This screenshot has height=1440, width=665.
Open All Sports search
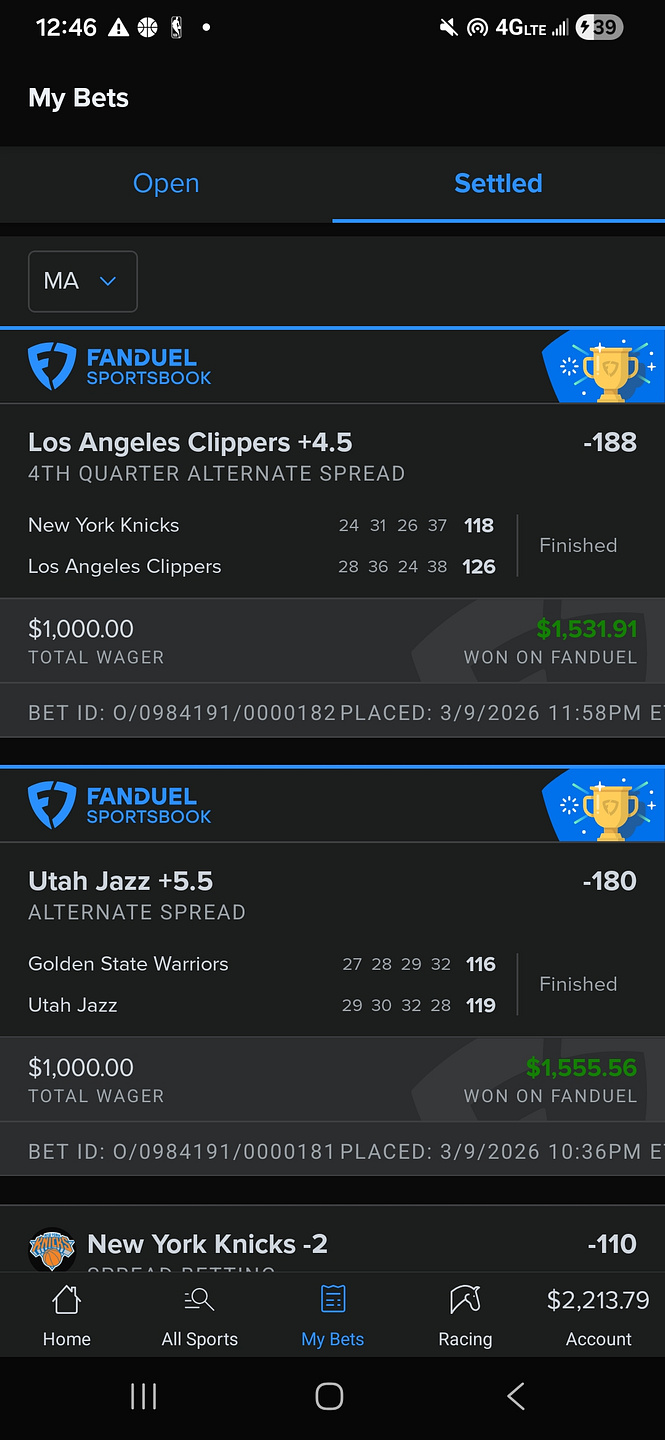click(x=200, y=1316)
